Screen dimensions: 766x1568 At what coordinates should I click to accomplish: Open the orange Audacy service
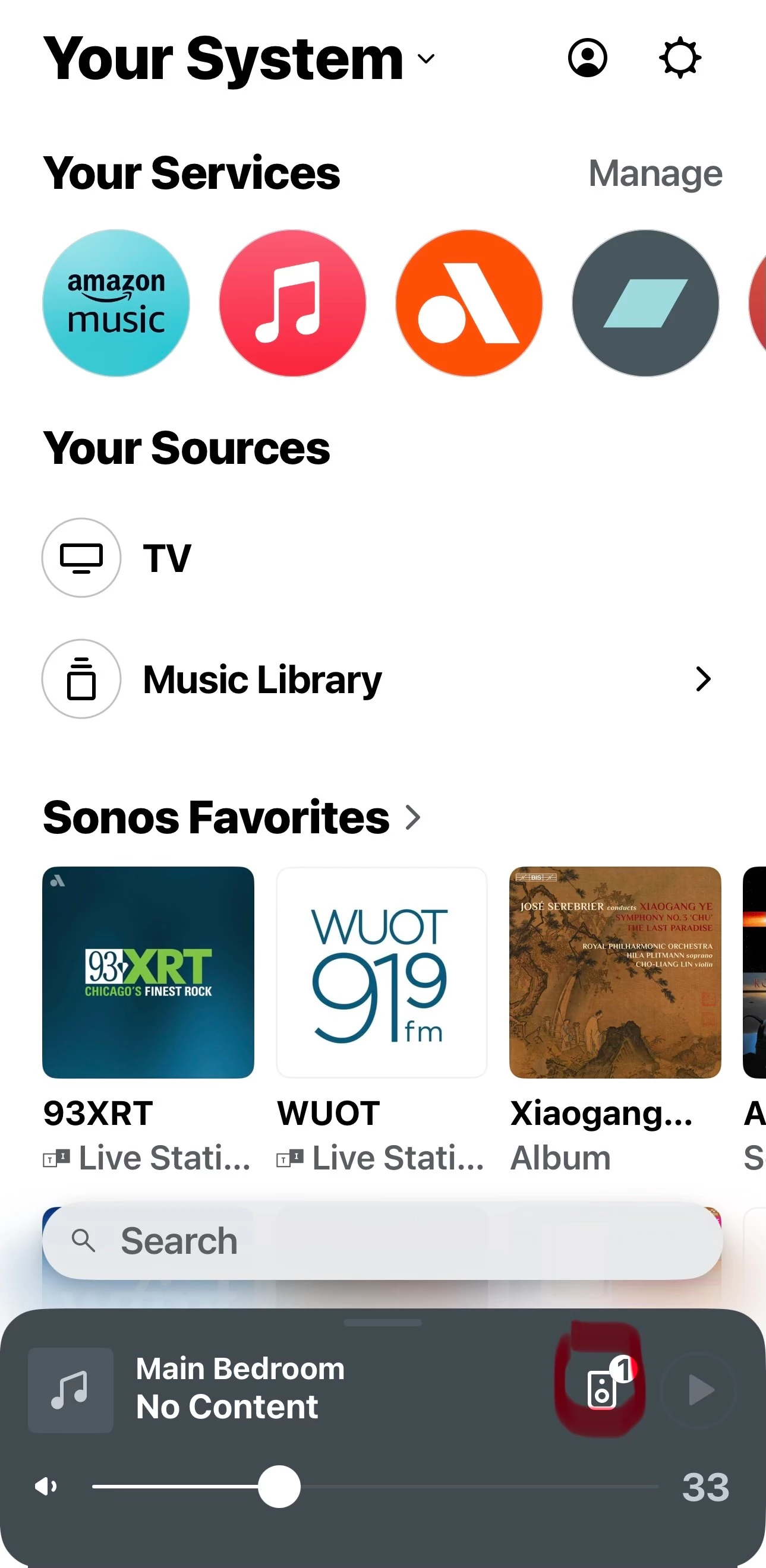pyautogui.click(x=469, y=302)
